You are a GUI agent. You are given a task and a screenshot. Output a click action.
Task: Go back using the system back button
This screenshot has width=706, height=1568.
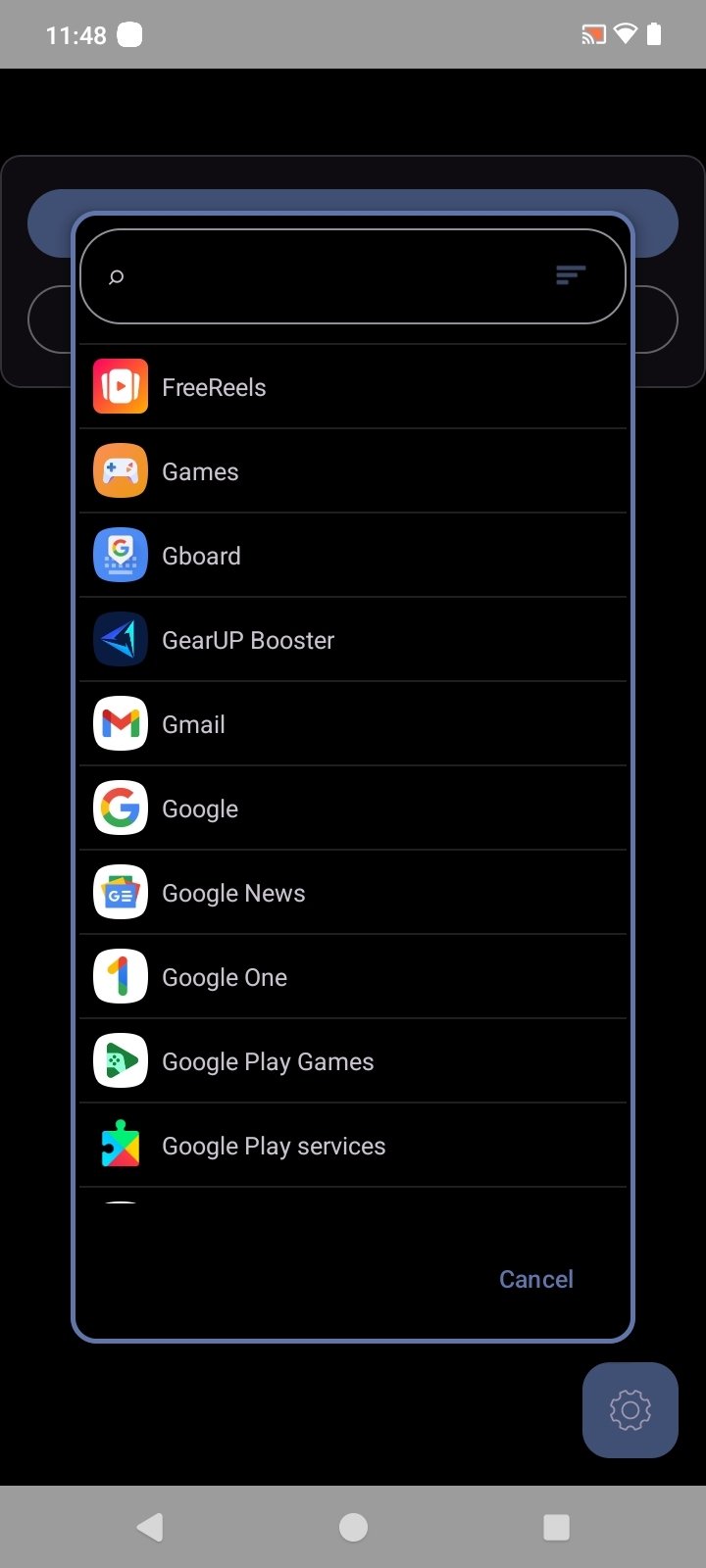tap(150, 1527)
